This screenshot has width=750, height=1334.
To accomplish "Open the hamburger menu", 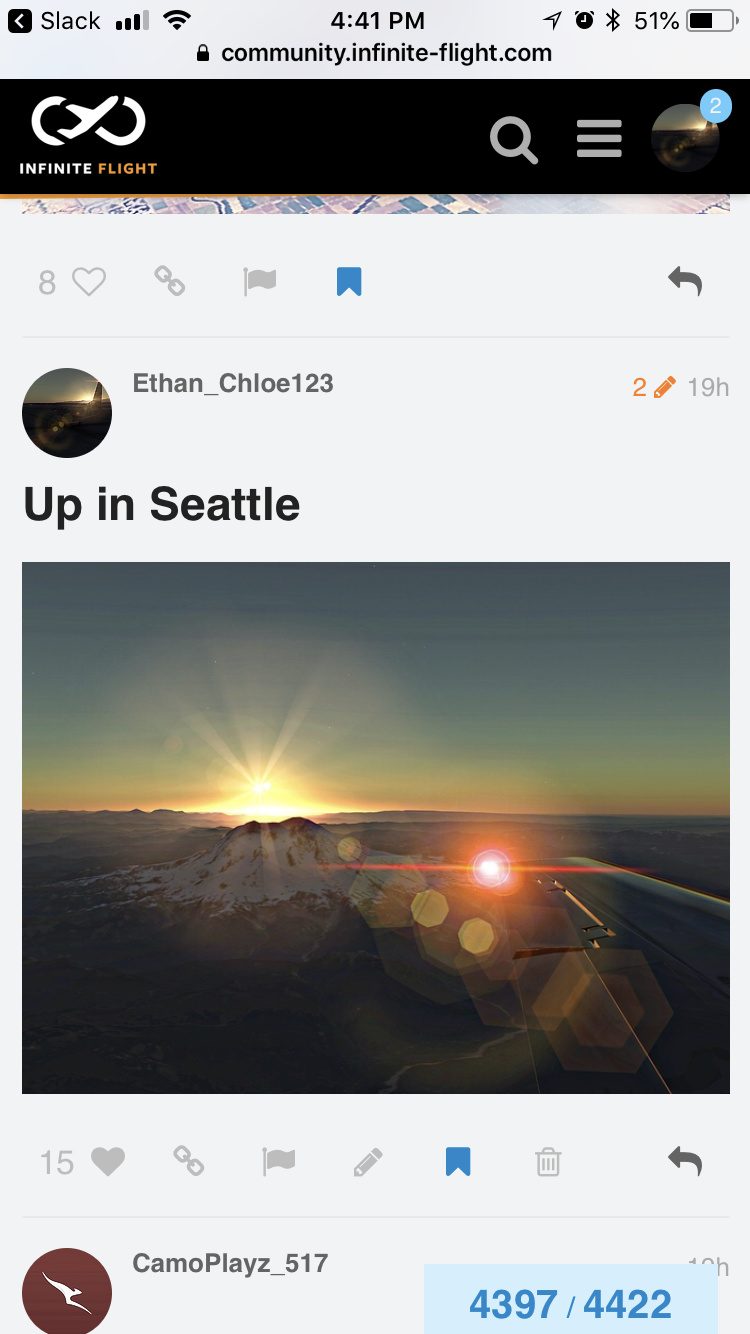I will pyautogui.click(x=599, y=139).
